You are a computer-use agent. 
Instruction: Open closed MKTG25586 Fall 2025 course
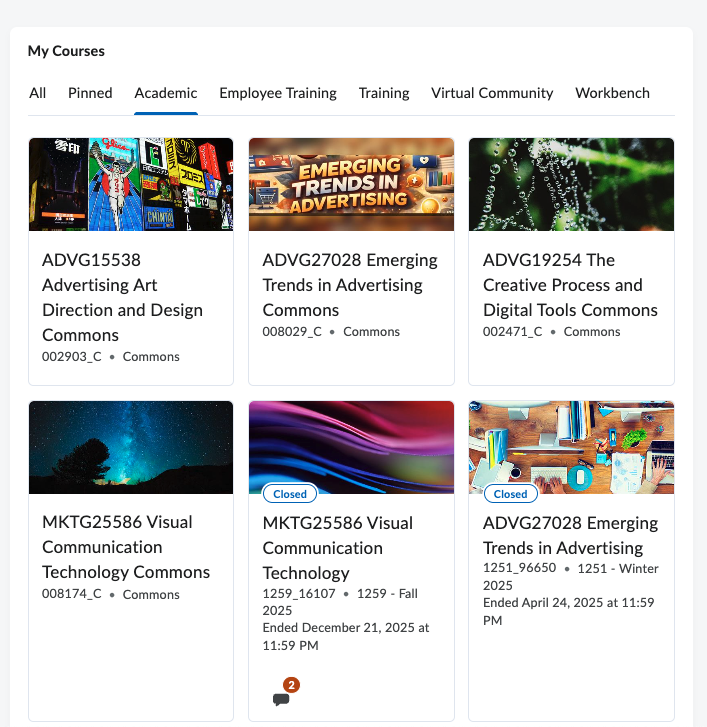point(322,548)
